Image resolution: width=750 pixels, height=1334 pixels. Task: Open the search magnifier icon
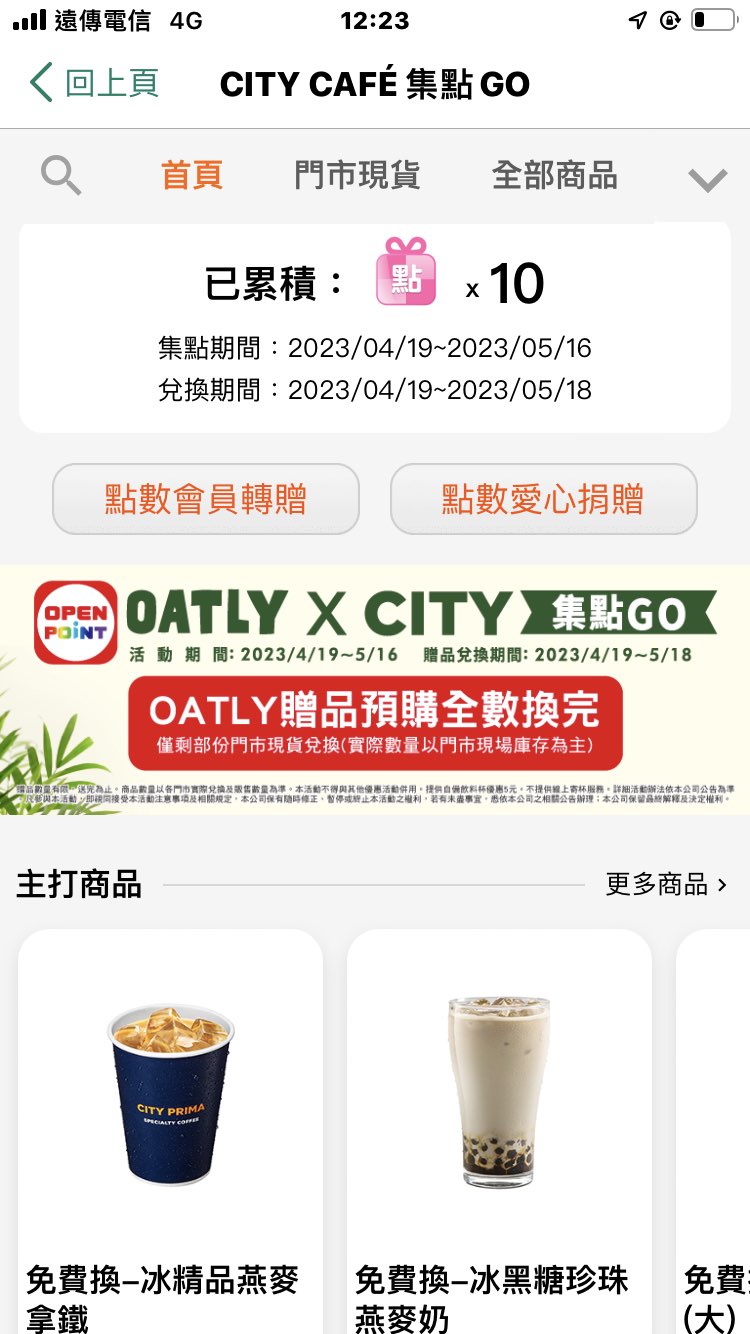[x=61, y=177]
